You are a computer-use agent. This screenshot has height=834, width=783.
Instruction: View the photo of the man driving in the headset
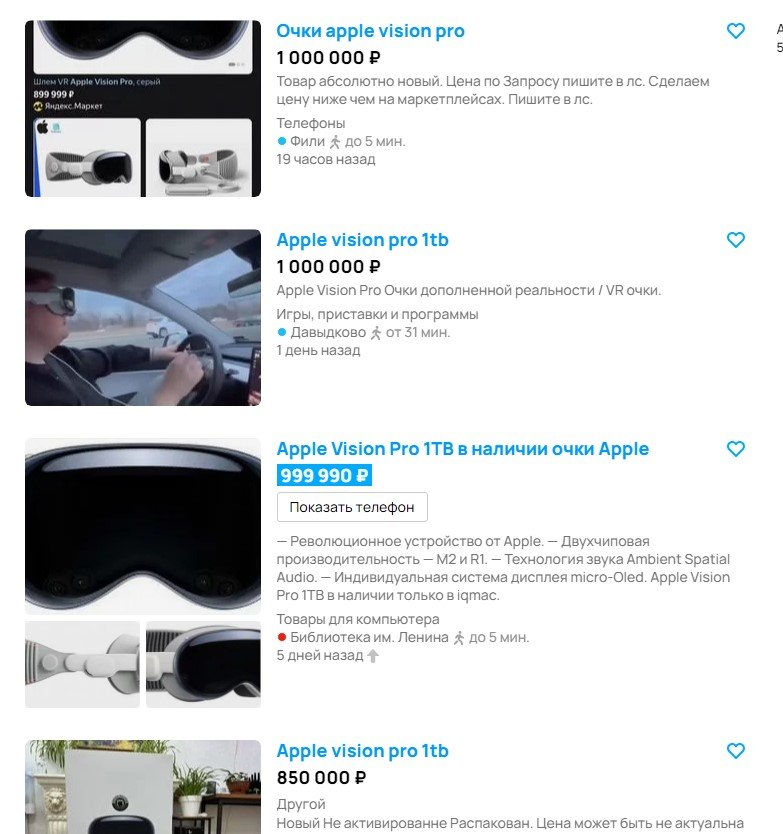coord(142,317)
